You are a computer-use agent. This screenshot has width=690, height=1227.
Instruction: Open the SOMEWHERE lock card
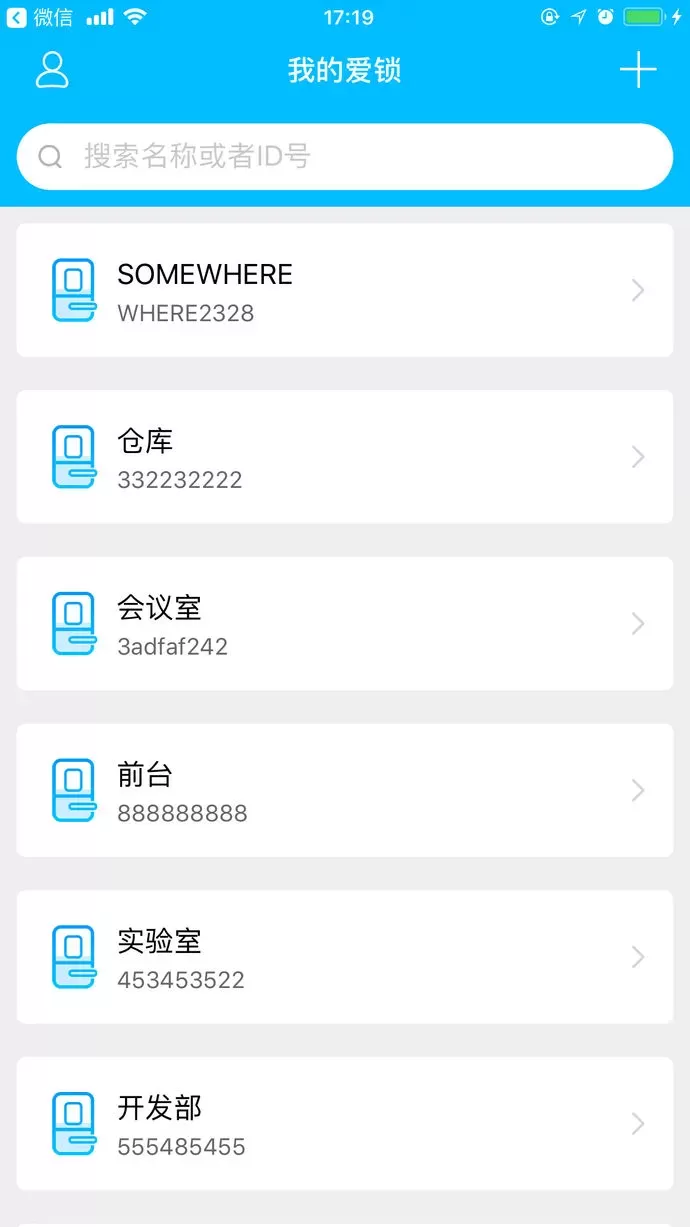tap(345, 290)
